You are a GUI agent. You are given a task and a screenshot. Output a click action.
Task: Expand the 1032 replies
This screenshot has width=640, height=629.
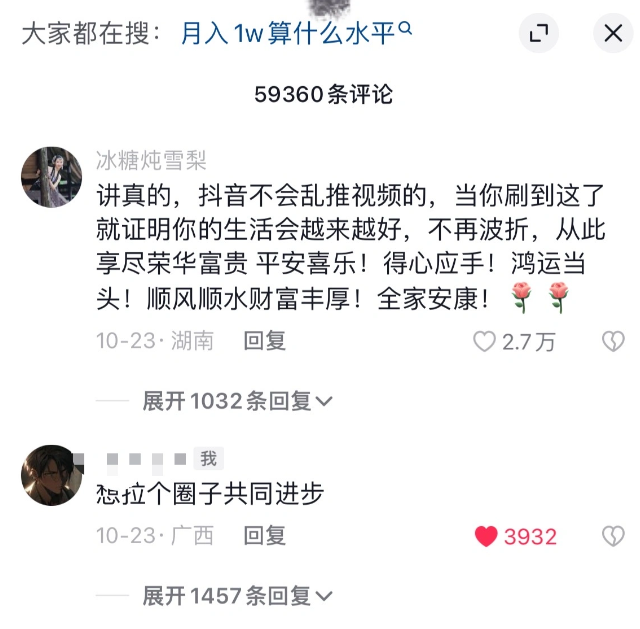(x=237, y=401)
